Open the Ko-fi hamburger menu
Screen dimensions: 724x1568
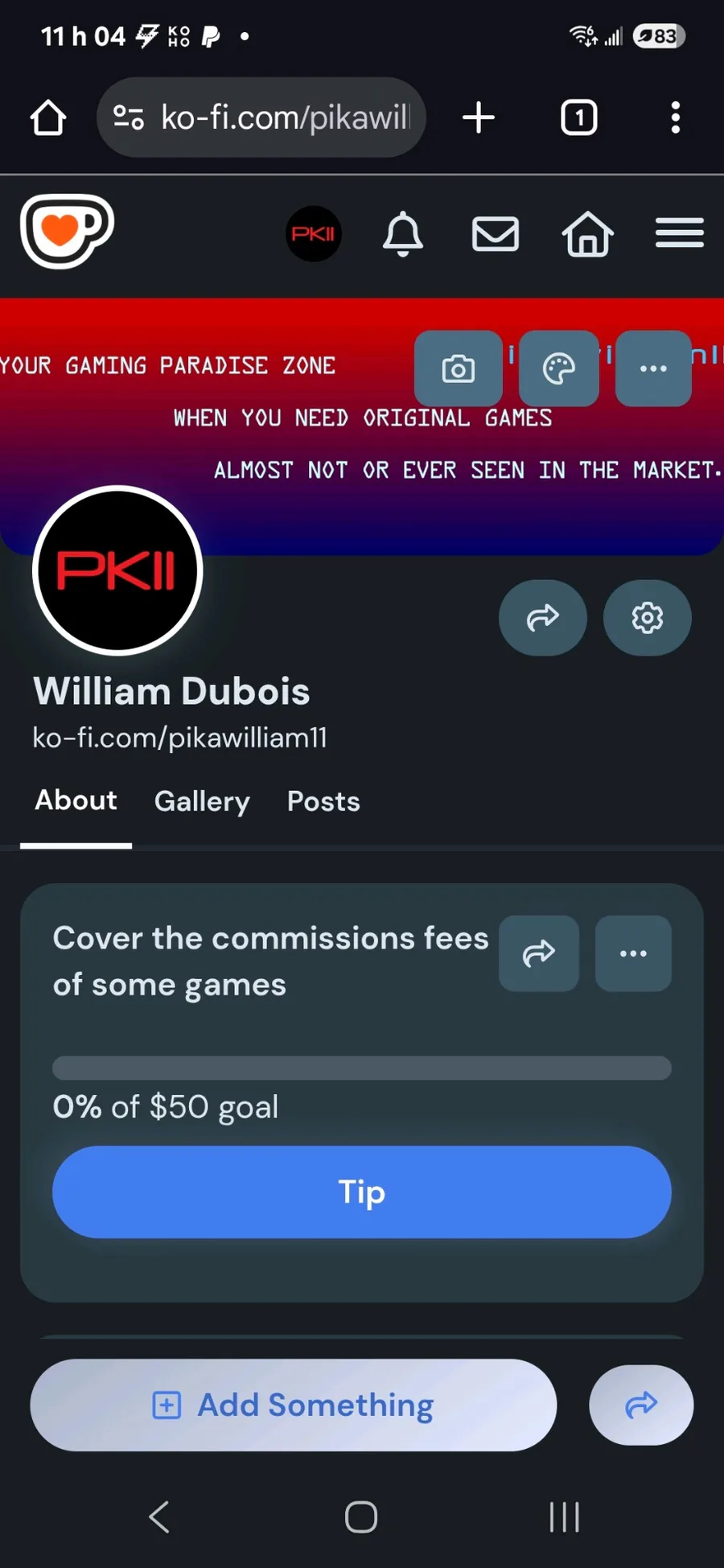[680, 233]
